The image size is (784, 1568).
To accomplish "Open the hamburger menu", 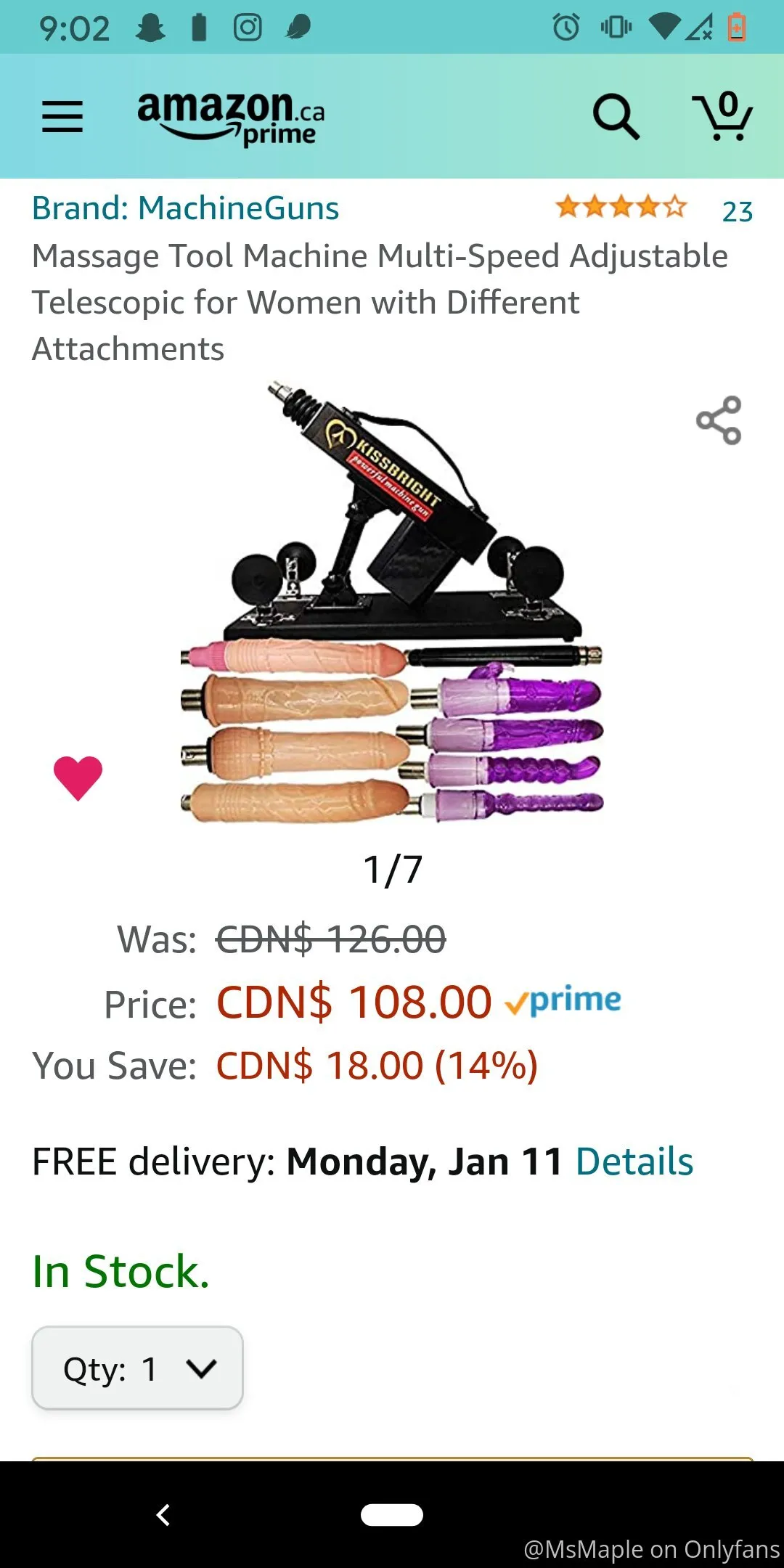I will (62, 116).
